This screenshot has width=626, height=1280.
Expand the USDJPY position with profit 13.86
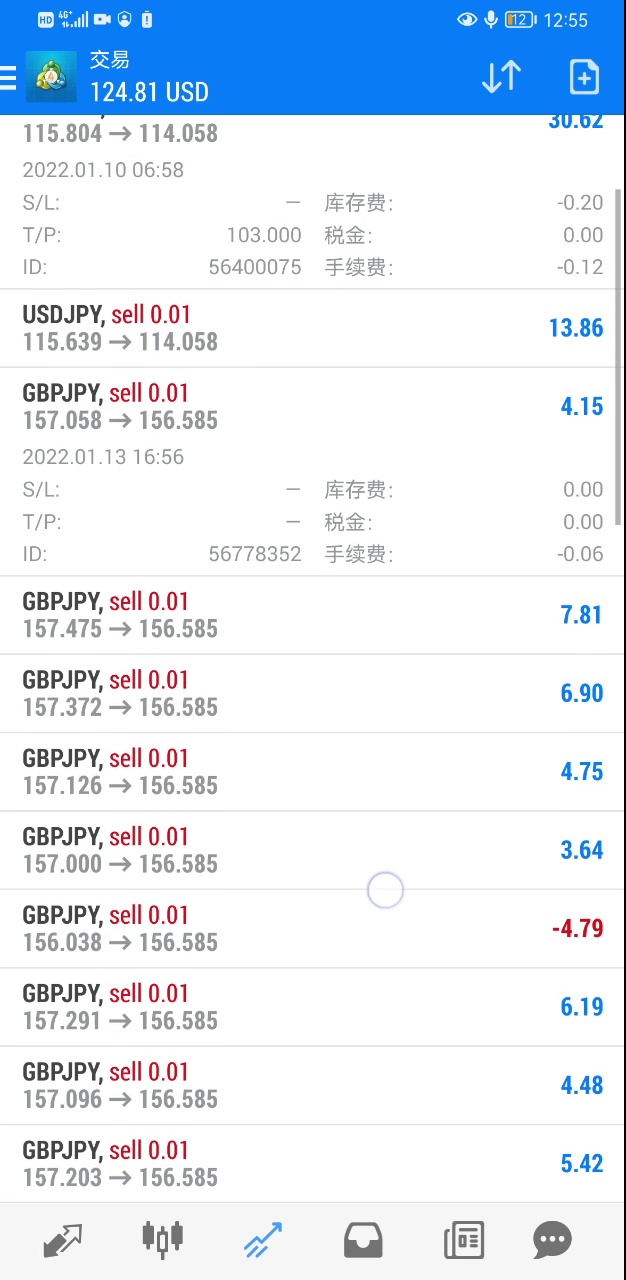pyautogui.click(x=312, y=328)
